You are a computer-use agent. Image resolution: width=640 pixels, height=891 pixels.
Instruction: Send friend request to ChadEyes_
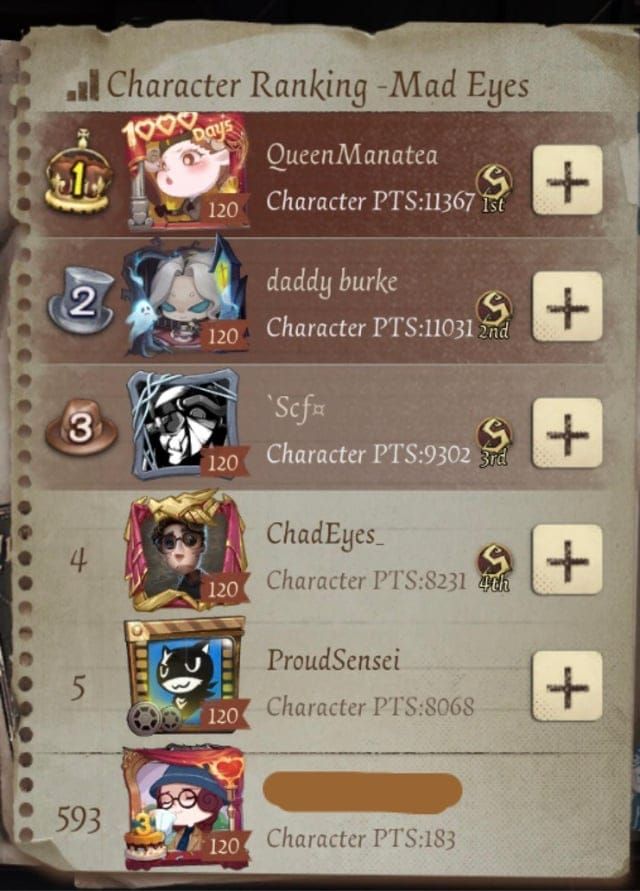pos(567,559)
